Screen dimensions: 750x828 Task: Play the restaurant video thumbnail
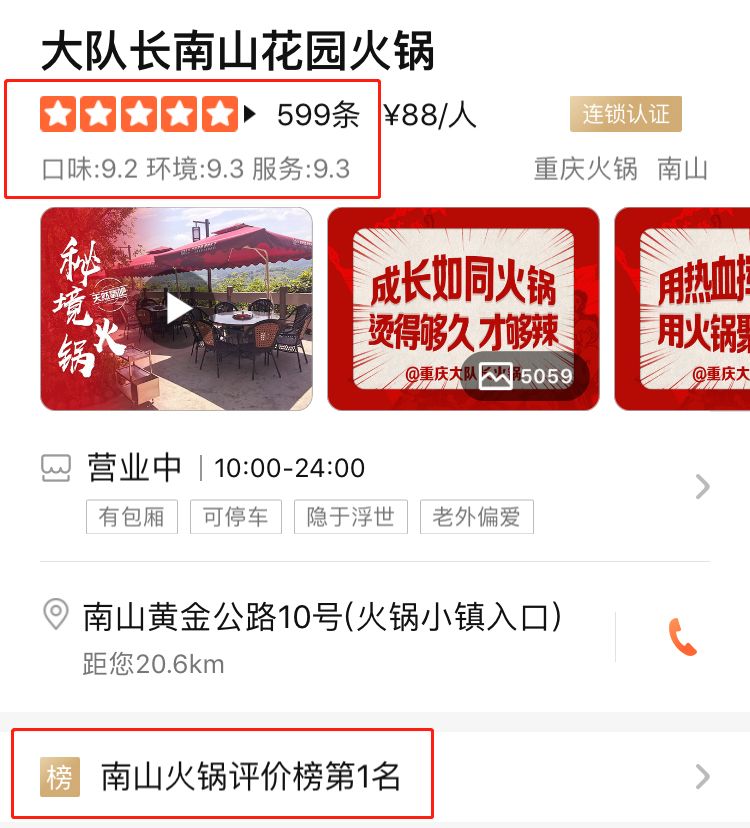tap(178, 309)
